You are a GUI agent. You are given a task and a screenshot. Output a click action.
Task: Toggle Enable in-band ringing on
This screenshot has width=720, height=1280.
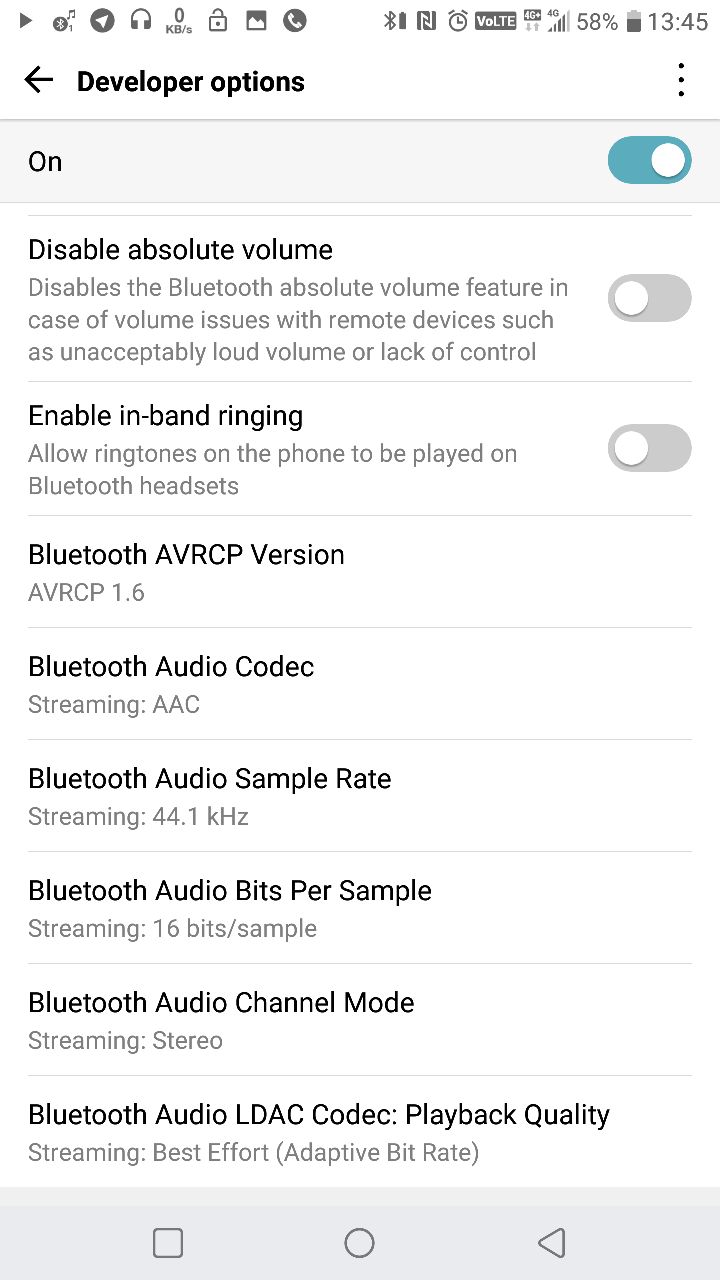(649, 448)
